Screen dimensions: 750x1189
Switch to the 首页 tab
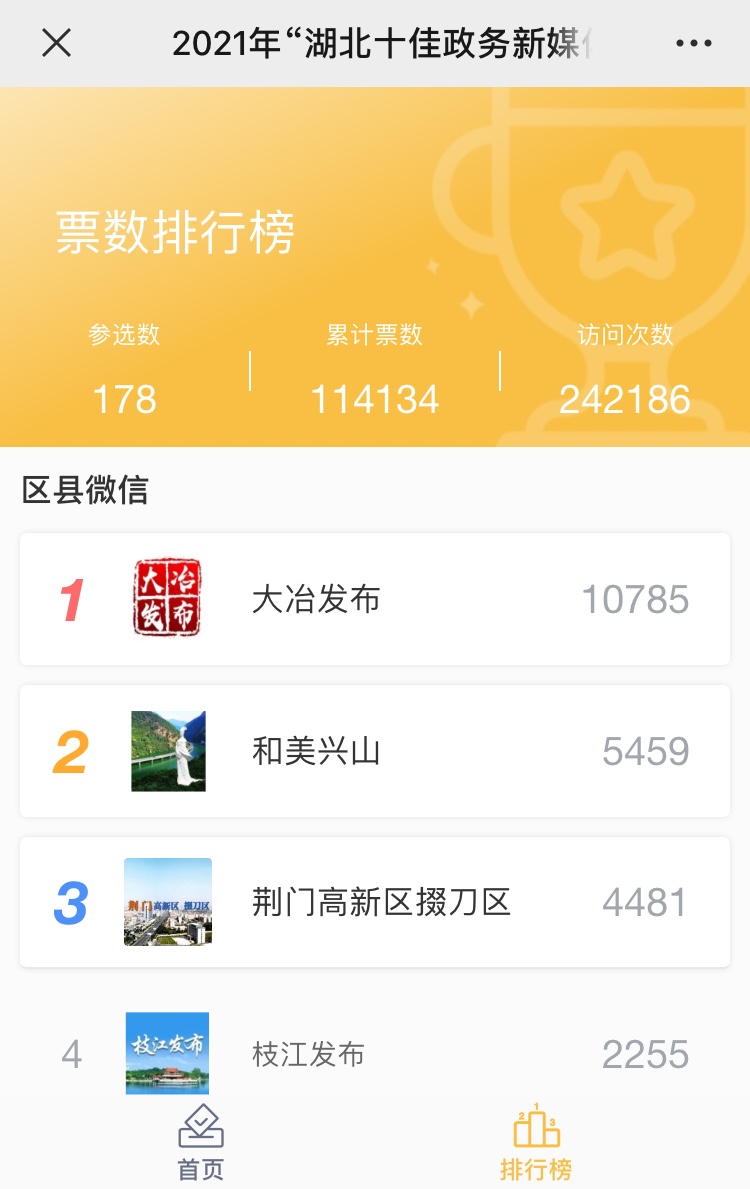point(201,1142)
